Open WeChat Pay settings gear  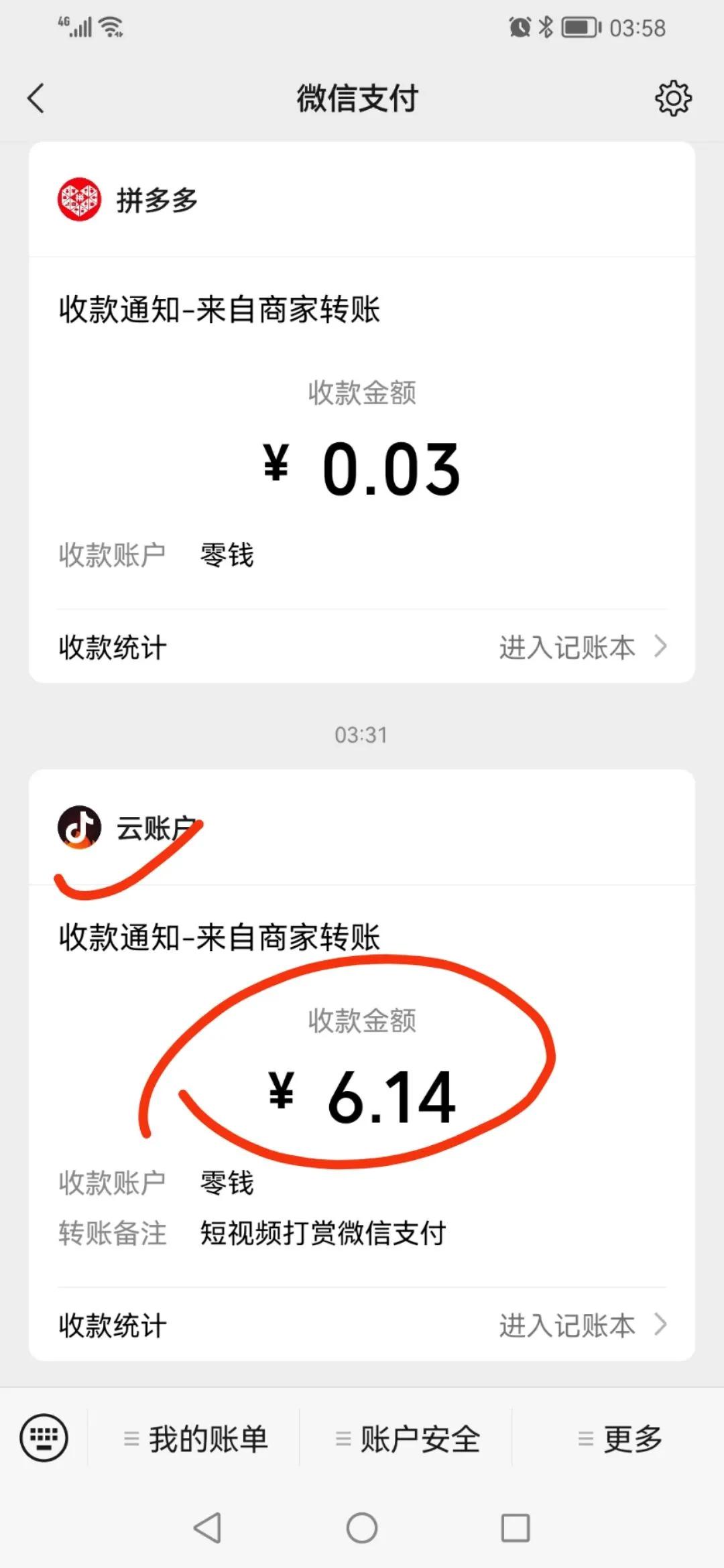tap(673, 99)
